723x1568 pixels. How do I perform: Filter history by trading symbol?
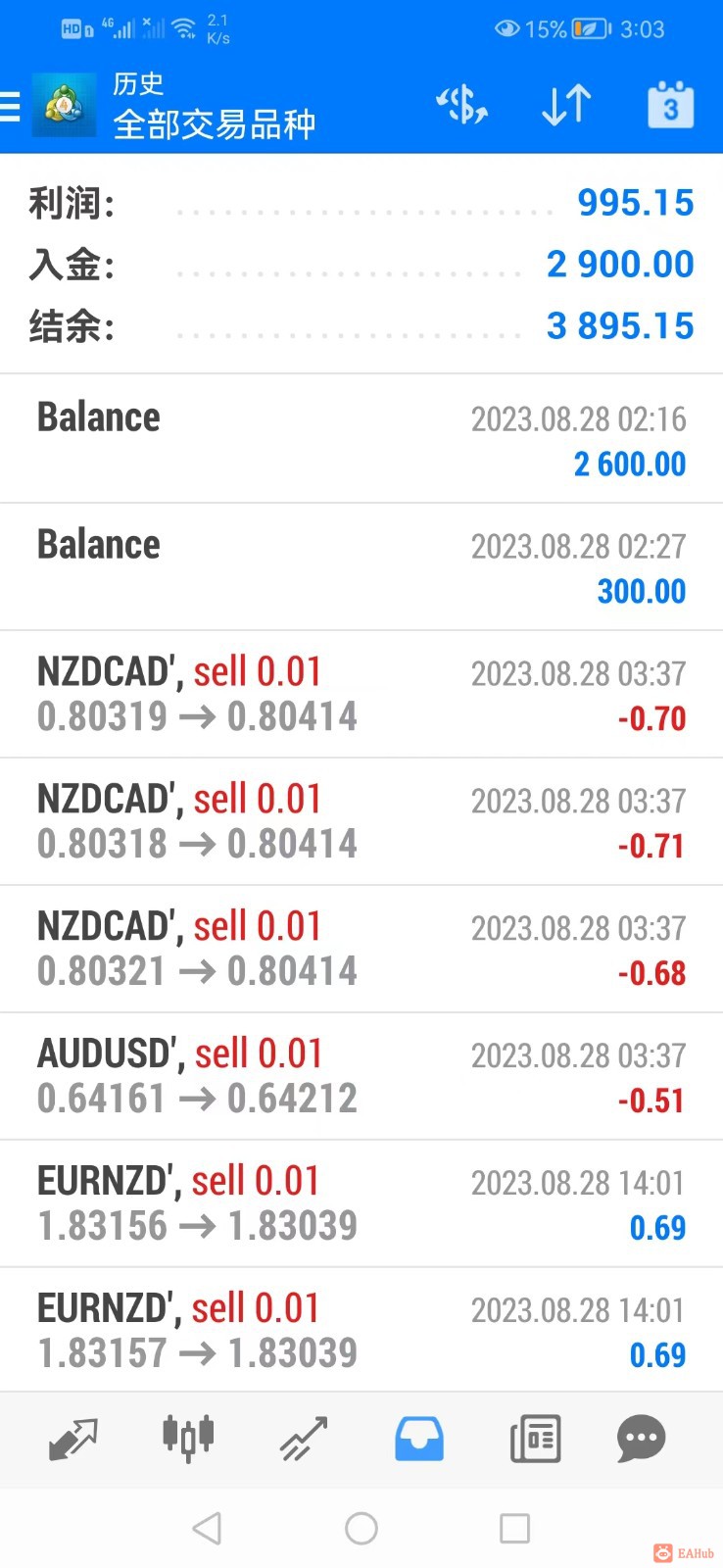[x=461, y=105]
